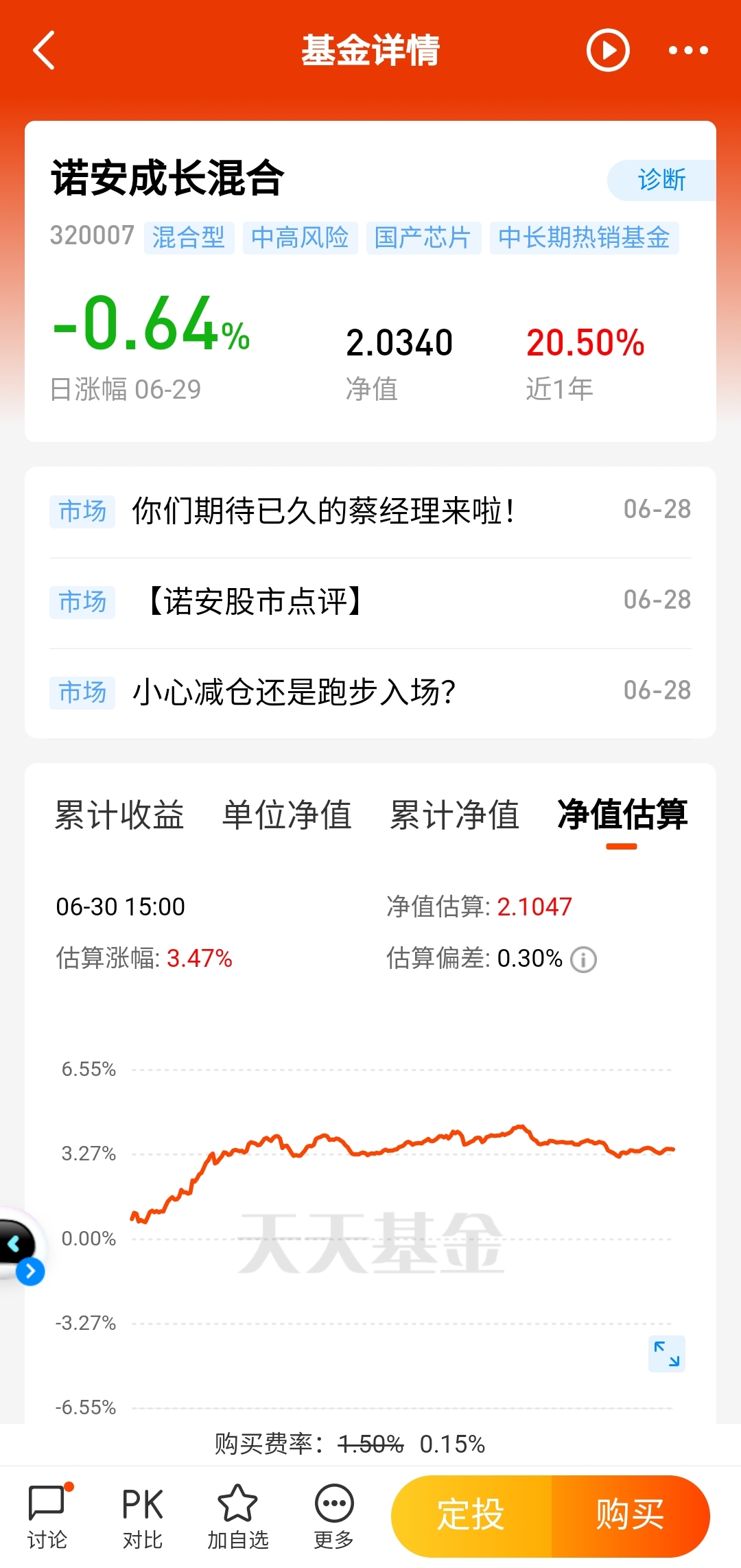
Task: Tap the 国产芯片 tag
Action: (x=423, y=238)
